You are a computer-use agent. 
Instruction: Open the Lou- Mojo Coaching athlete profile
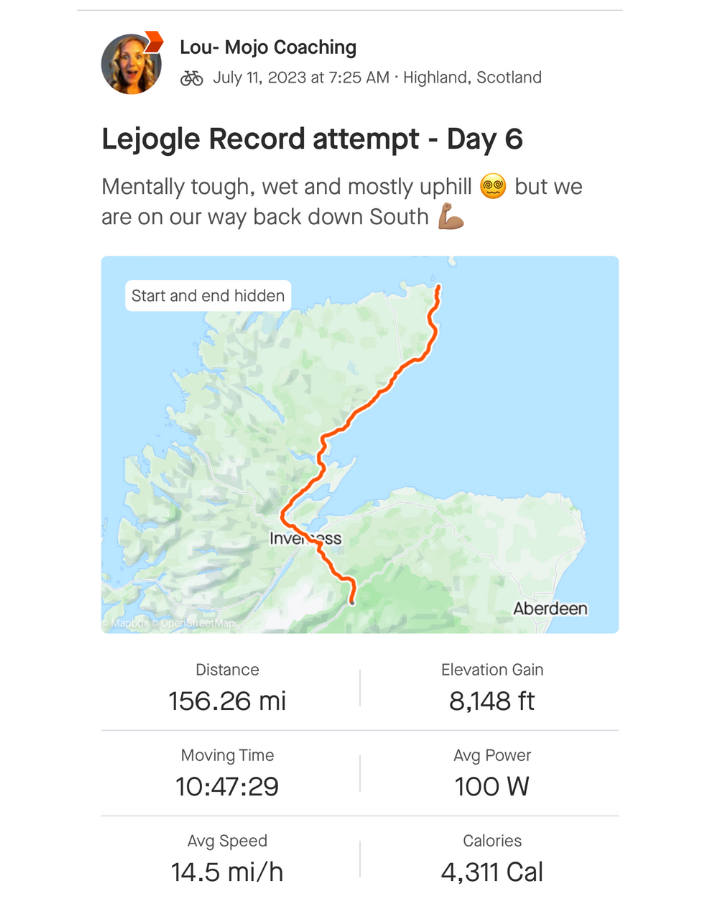[x=268, y=48]
